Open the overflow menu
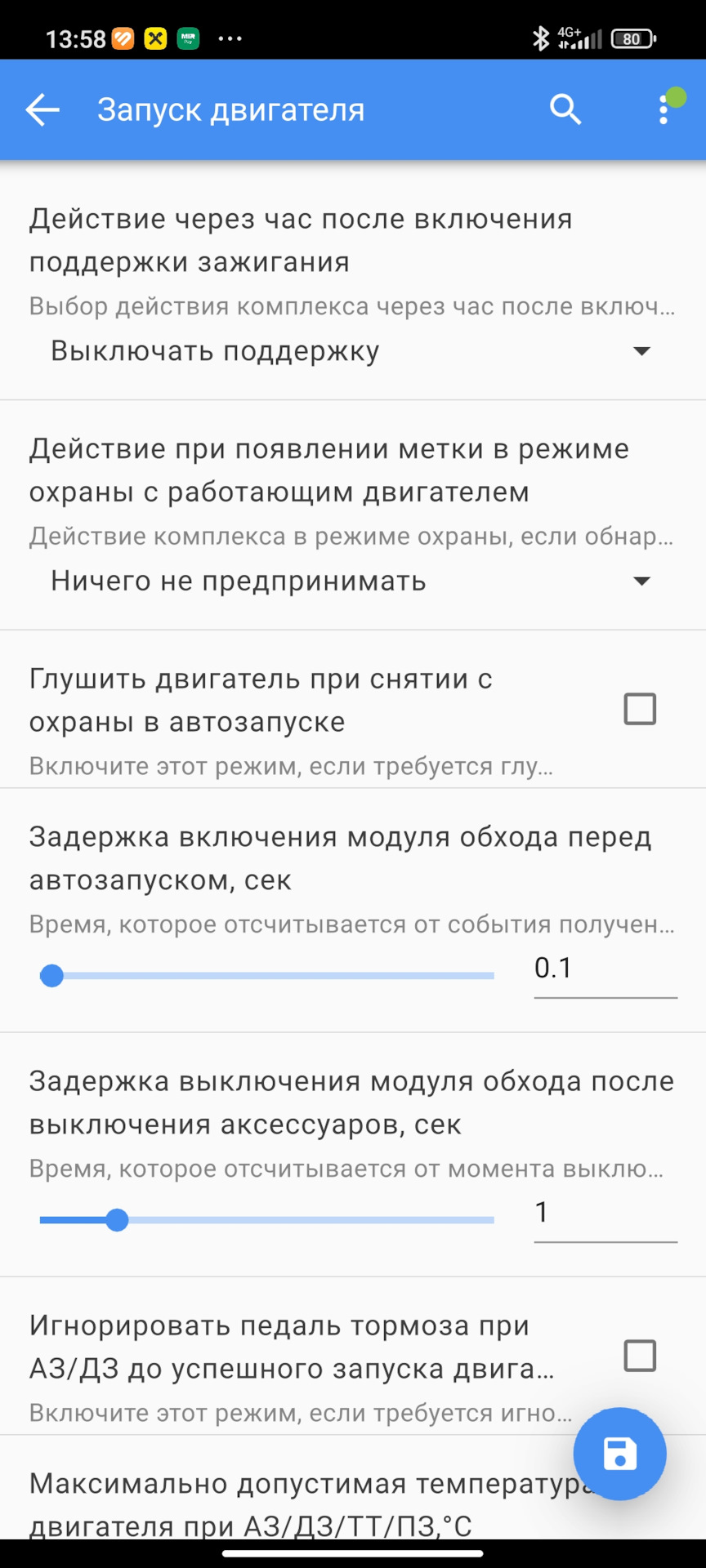Screen dimensions: 706x1568 664,109
